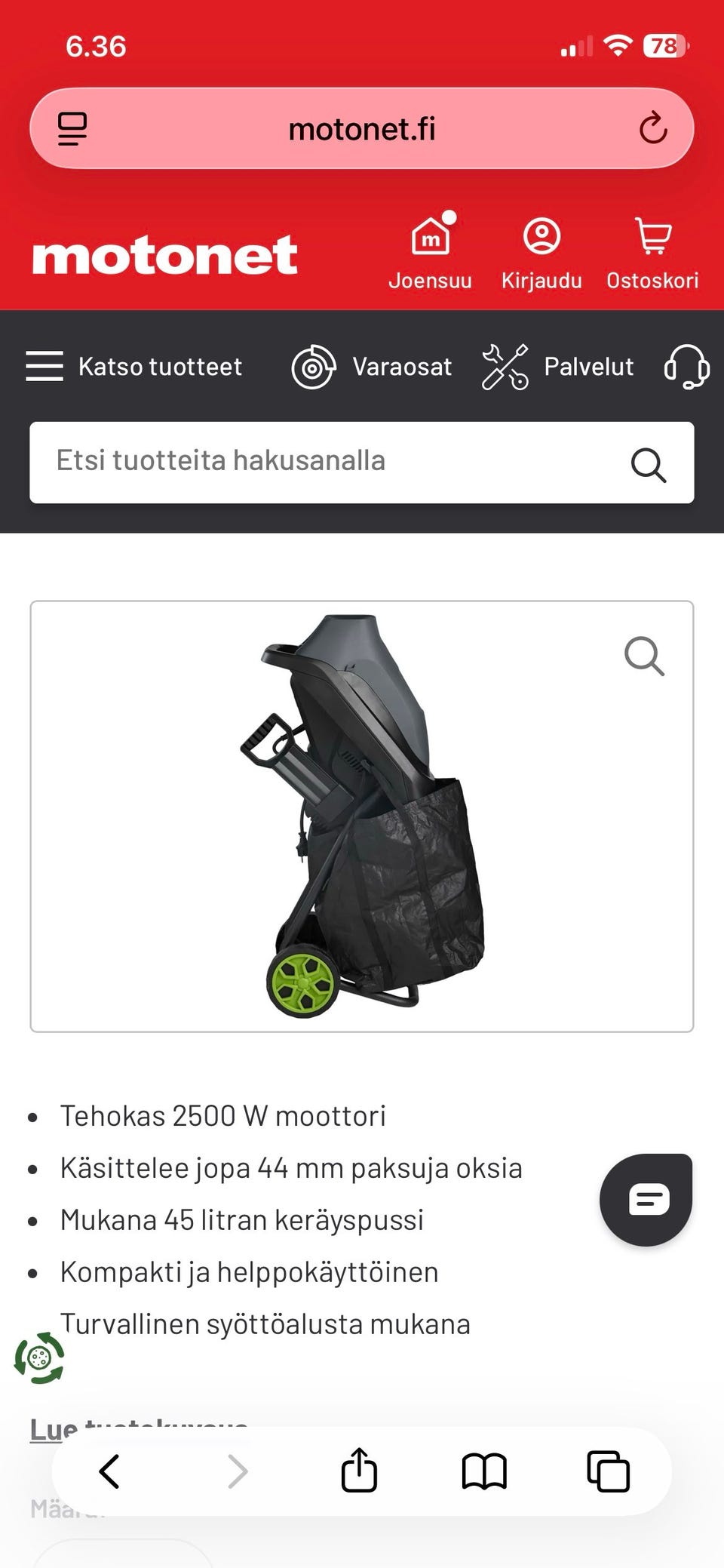Tap the Etsi tuotteita search field
The width and height of the screenshot is (724, 1568).
[x=302, y=462]
